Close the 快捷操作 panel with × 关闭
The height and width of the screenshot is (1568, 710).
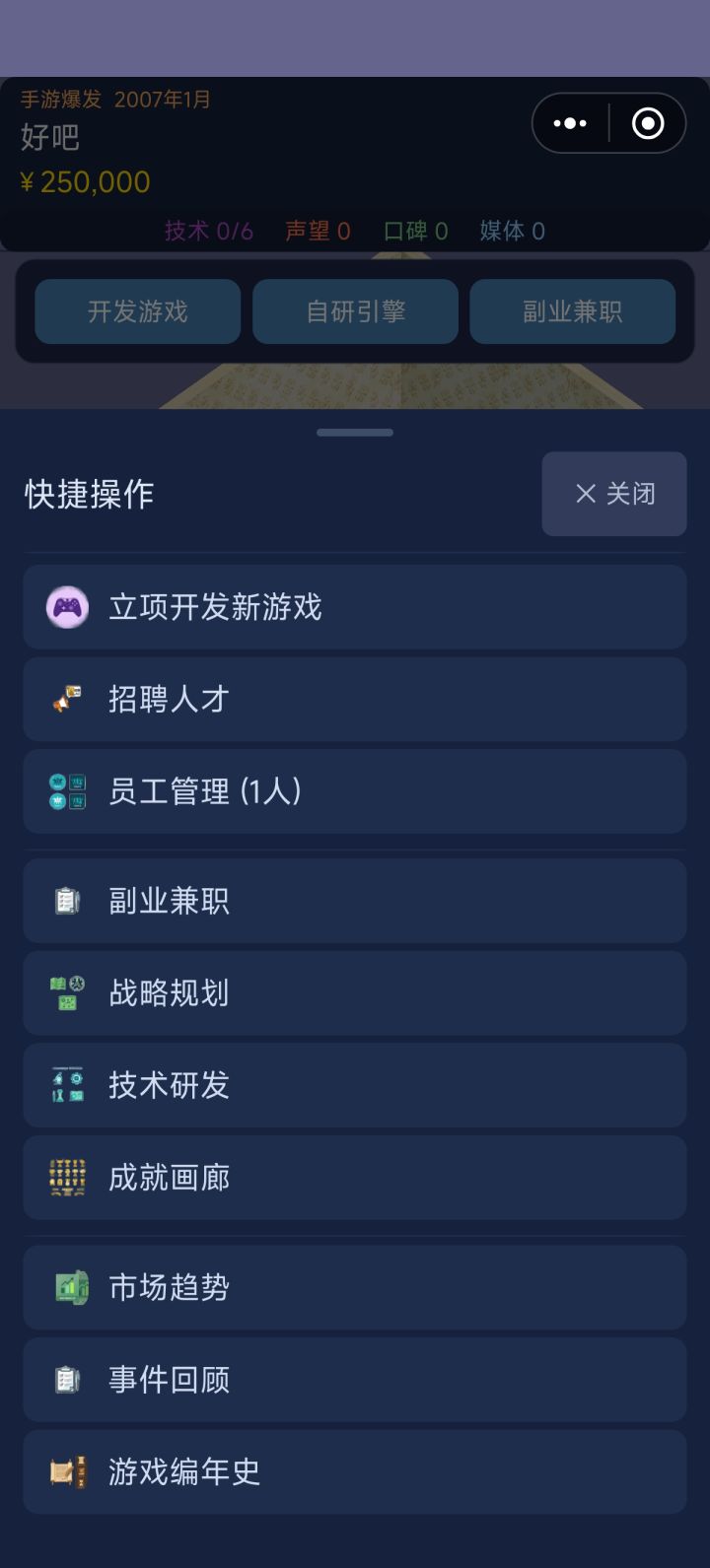613,494
